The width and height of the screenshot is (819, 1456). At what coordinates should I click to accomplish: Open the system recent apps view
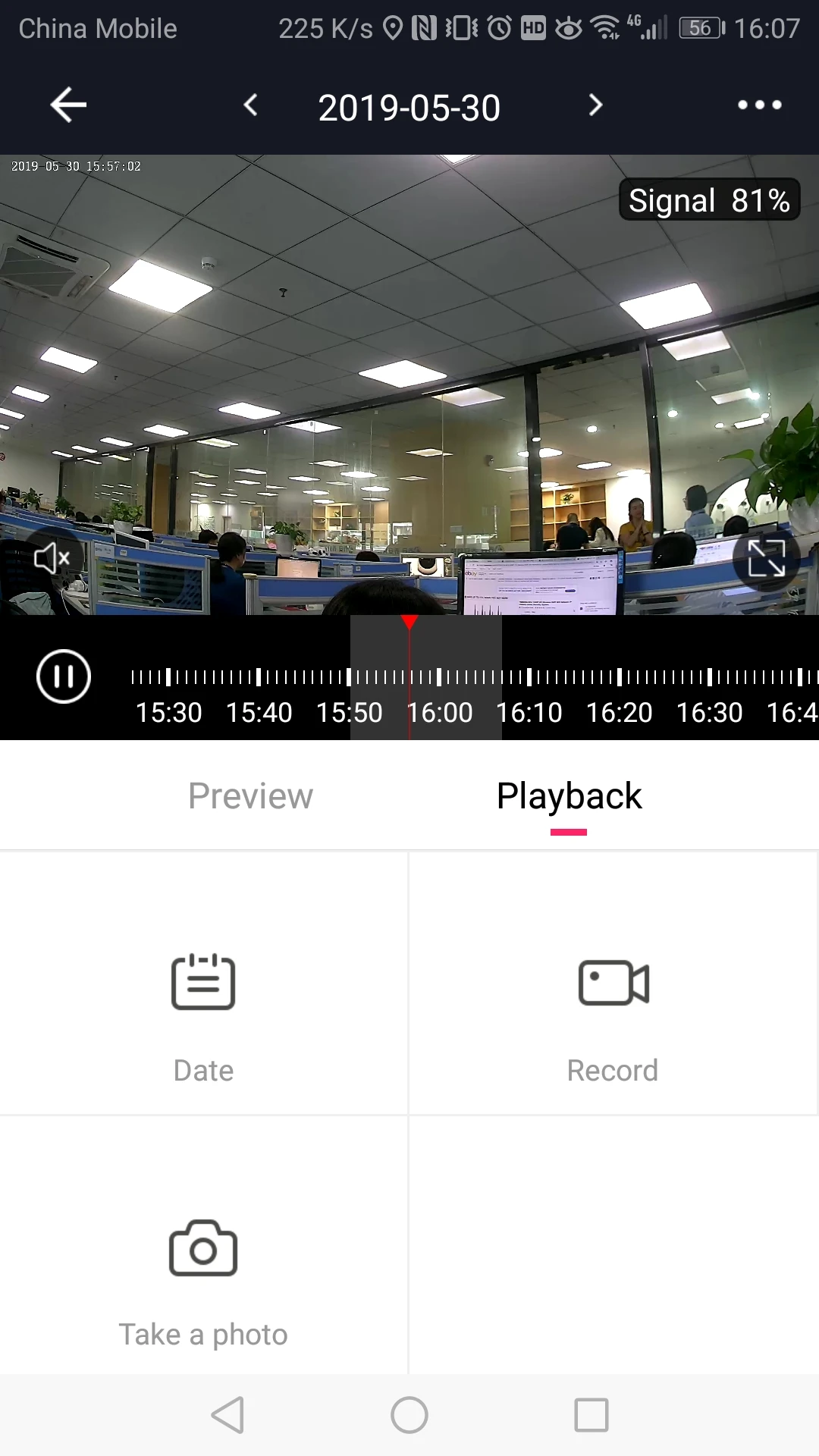pos(591,1415)
